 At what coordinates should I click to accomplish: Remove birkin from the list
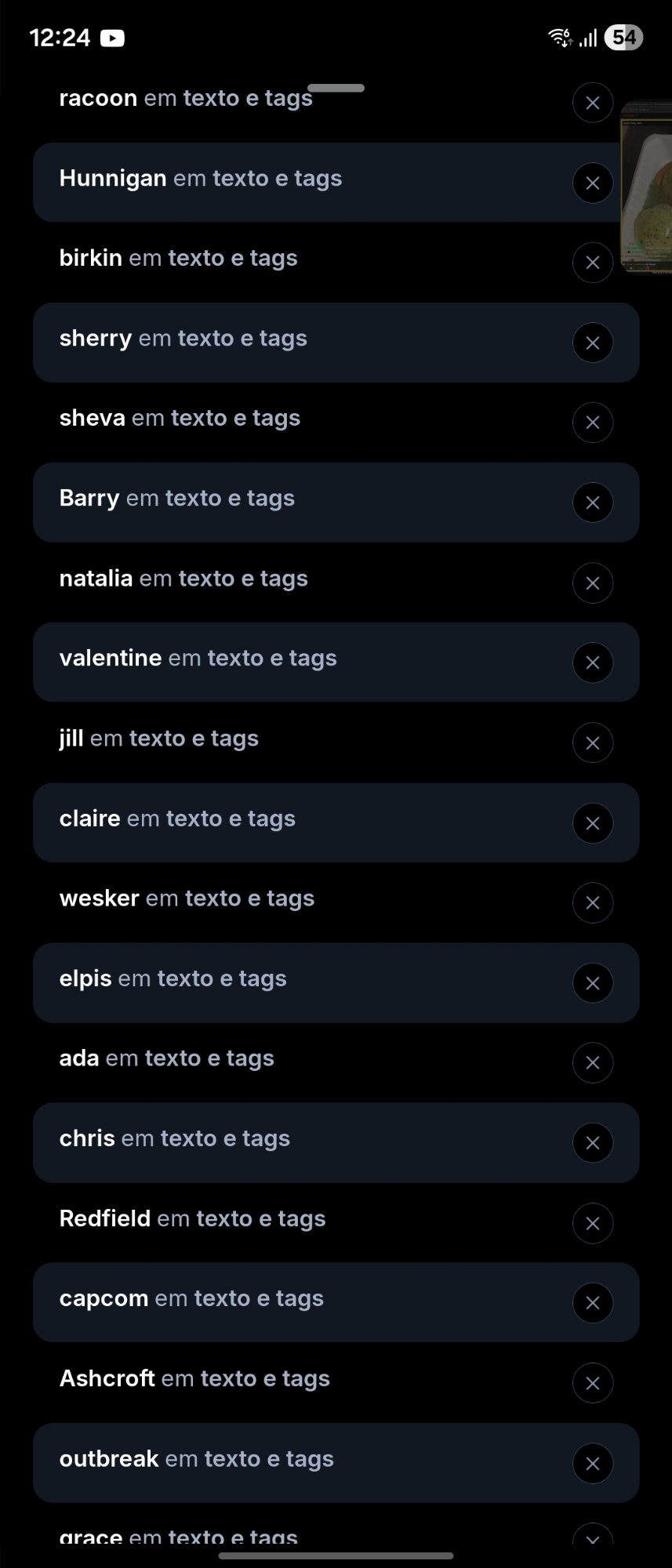[592, 263]
